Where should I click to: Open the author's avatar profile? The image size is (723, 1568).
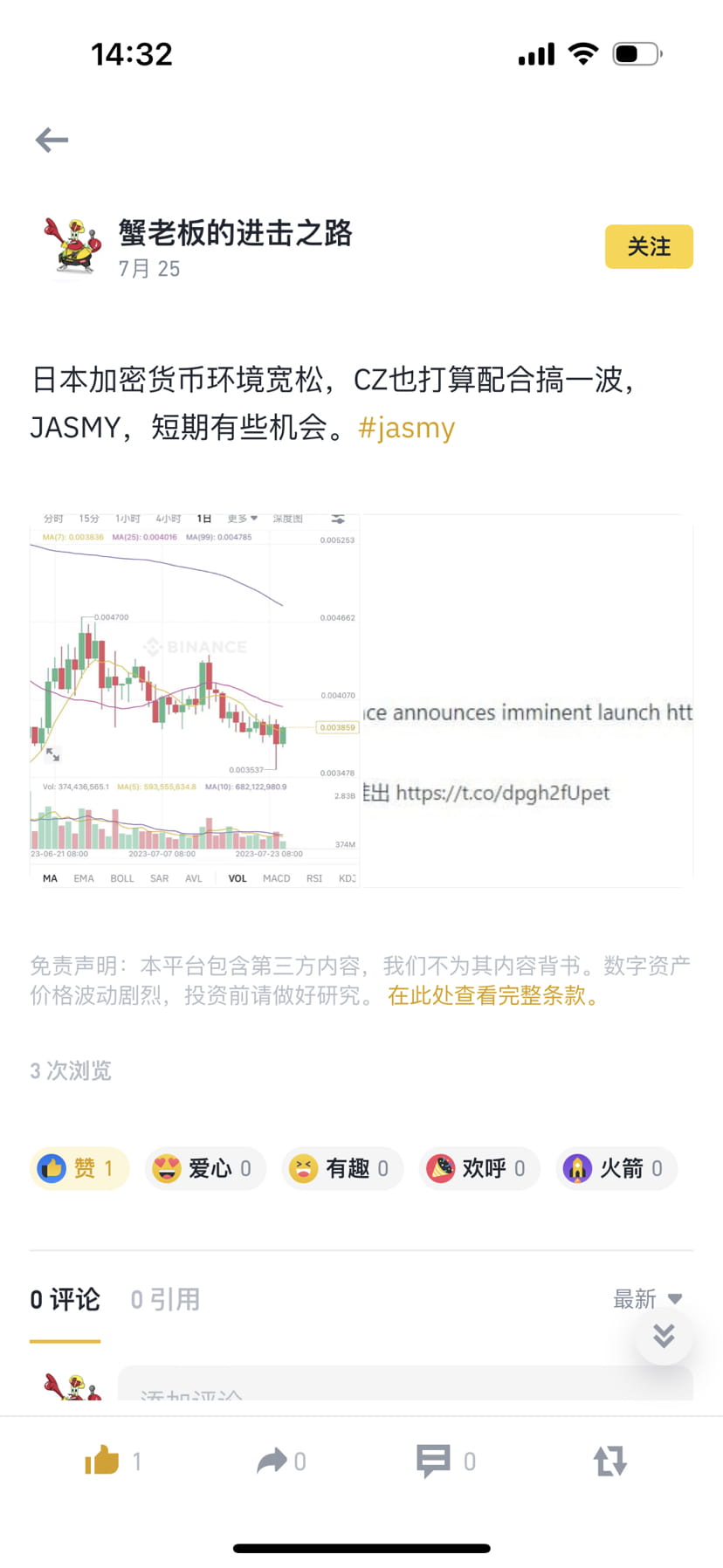coord(72,246)
